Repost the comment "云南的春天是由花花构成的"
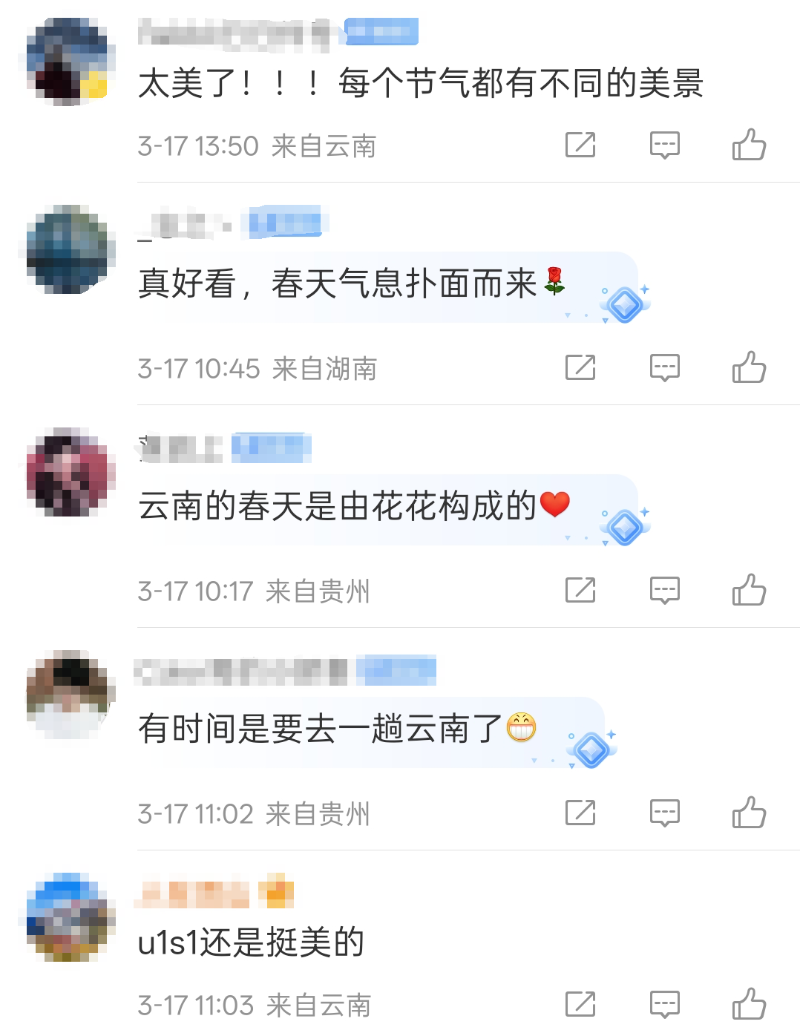 (x=580, y=591)
